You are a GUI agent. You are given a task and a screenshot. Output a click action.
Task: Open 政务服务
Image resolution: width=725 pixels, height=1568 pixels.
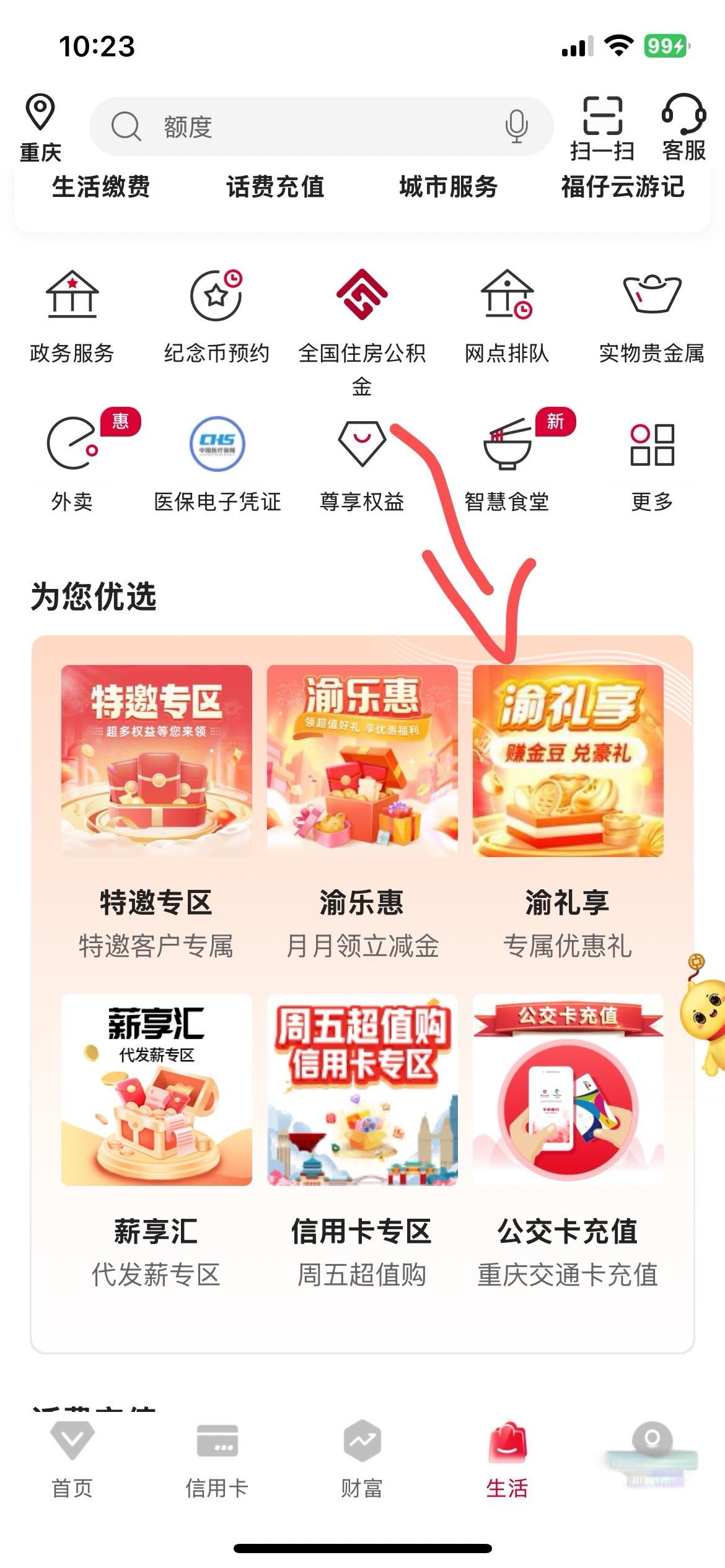pyautogui.click(x=72, y=316)
